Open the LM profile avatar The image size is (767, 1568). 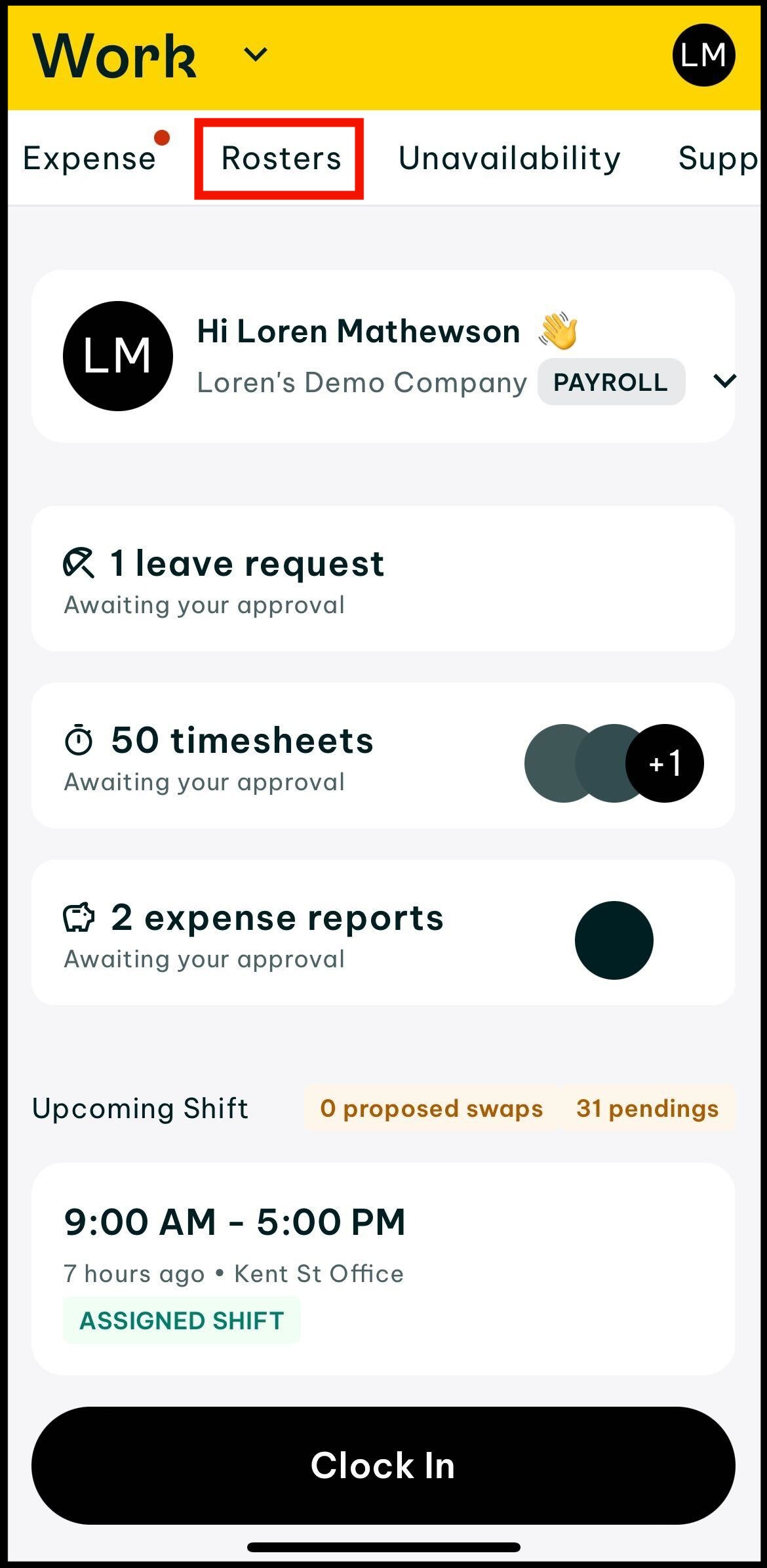[703, 55]
